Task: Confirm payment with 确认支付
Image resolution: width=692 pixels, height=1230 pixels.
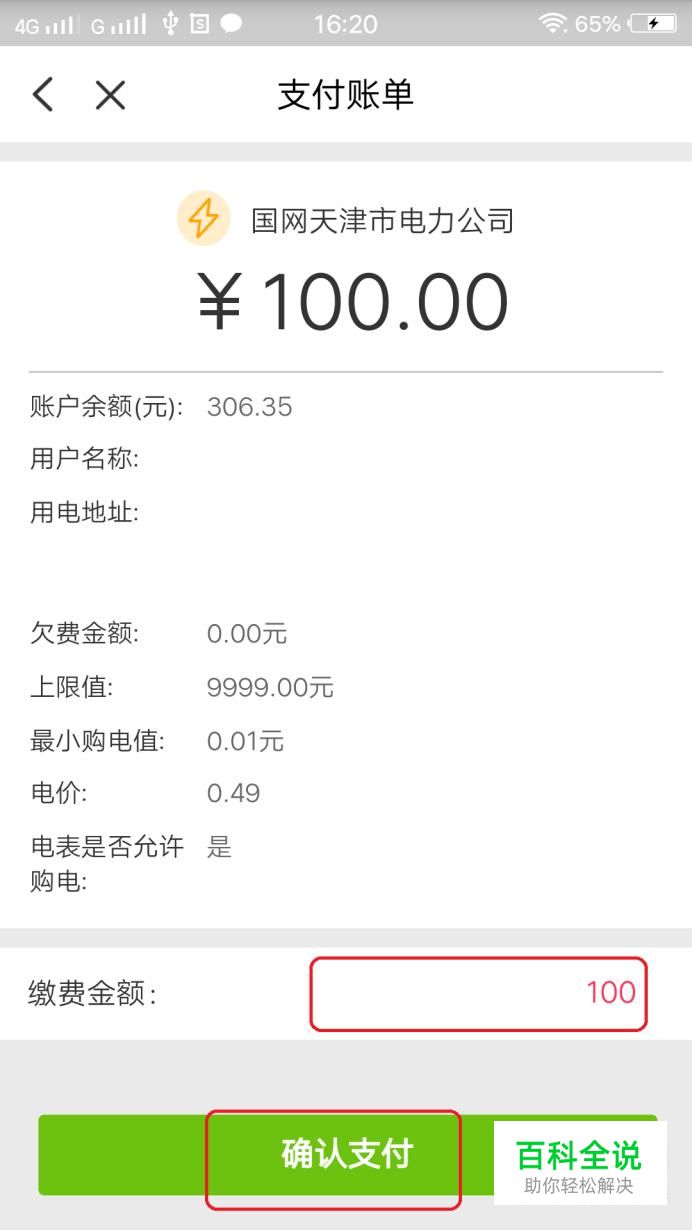Action: (x=347, y=1155)
